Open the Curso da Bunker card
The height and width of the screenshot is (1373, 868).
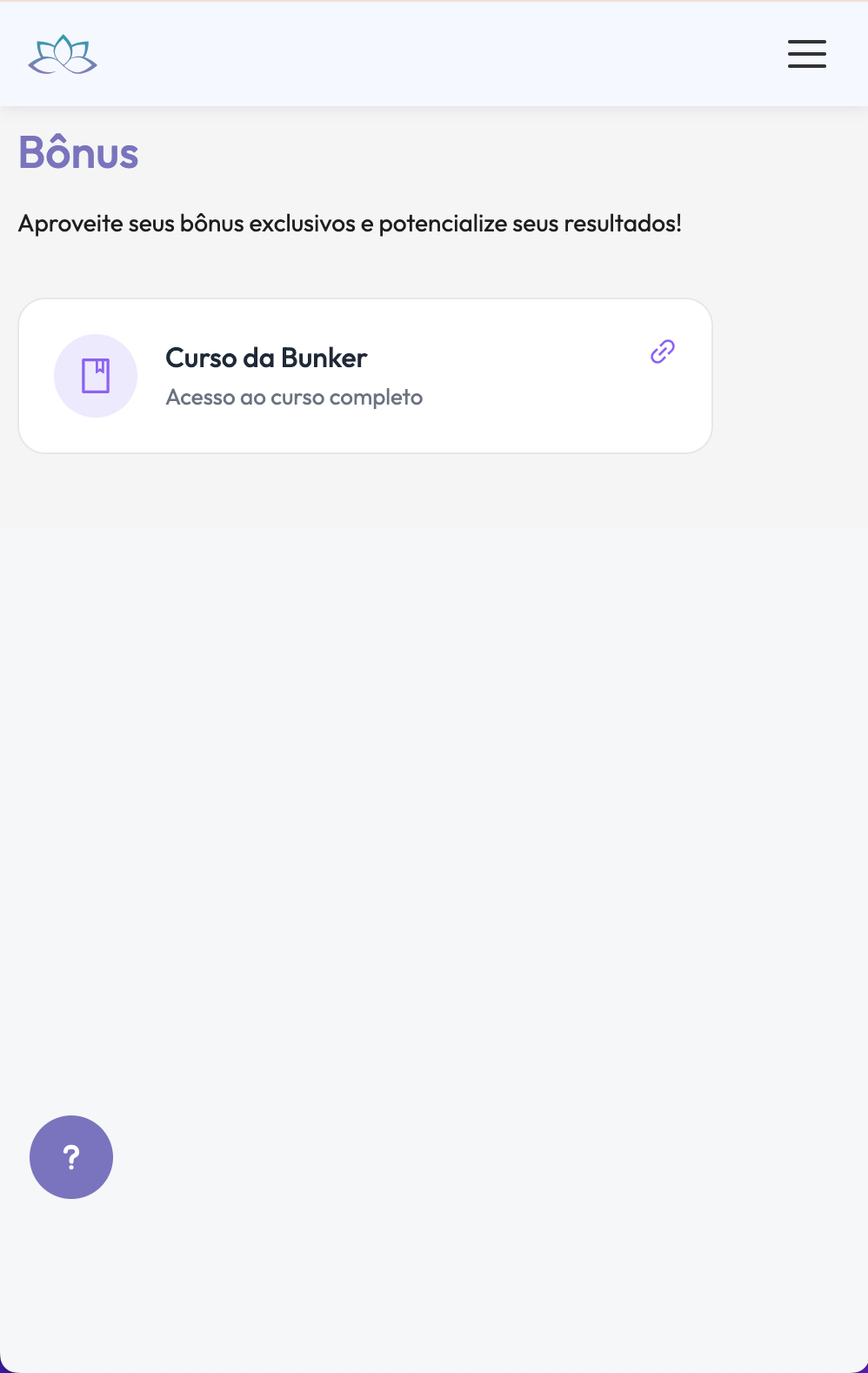tap(365, 376)
